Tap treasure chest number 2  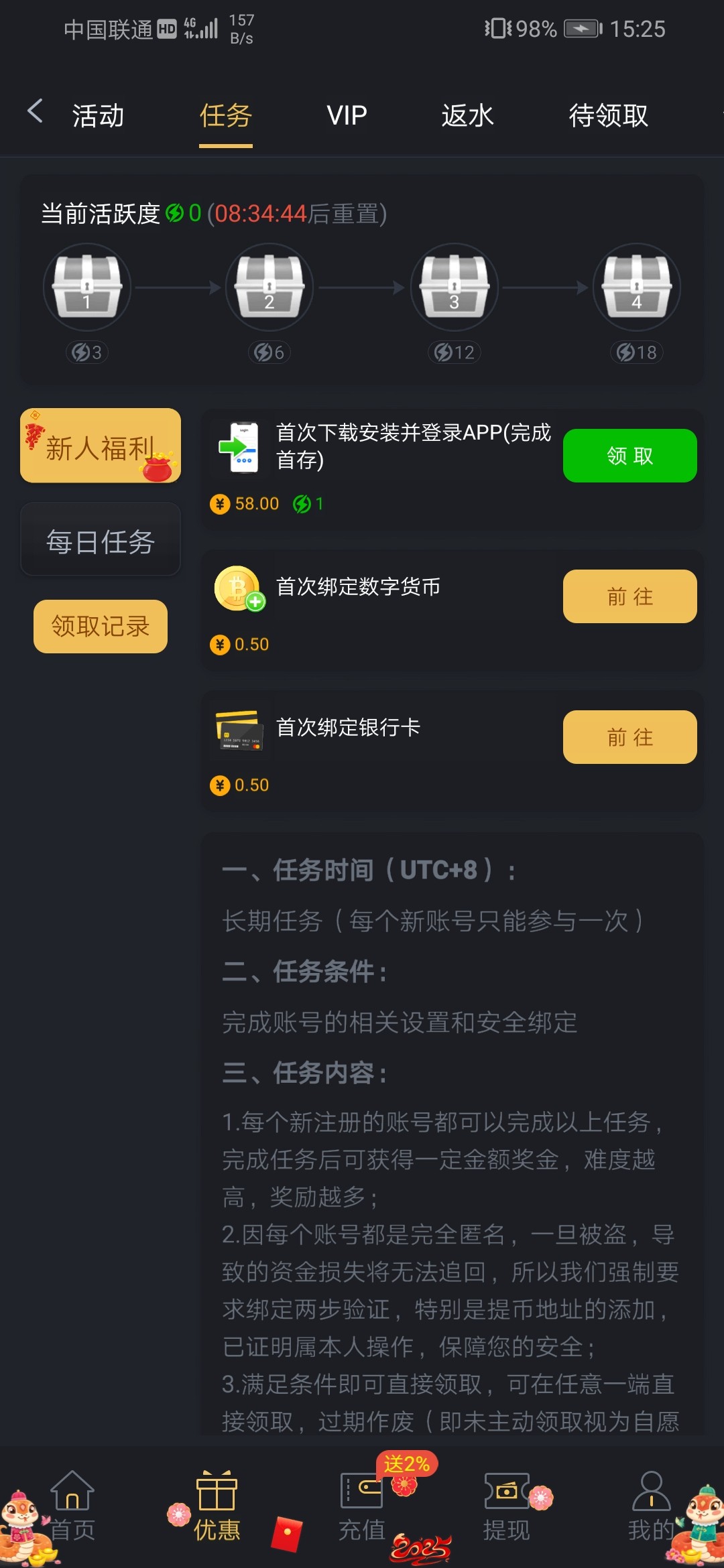(269, 287)
